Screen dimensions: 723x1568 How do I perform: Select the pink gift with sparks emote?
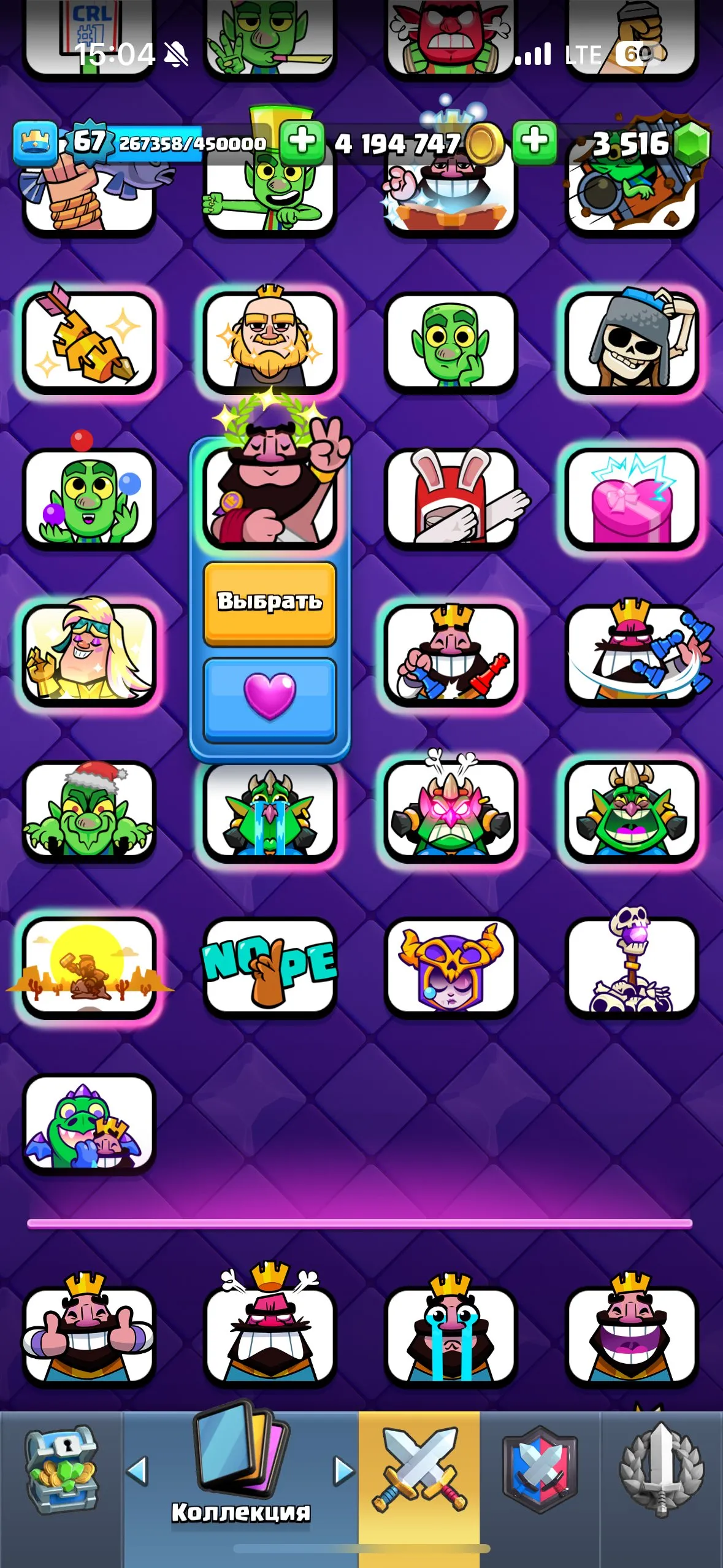(633, 500)
